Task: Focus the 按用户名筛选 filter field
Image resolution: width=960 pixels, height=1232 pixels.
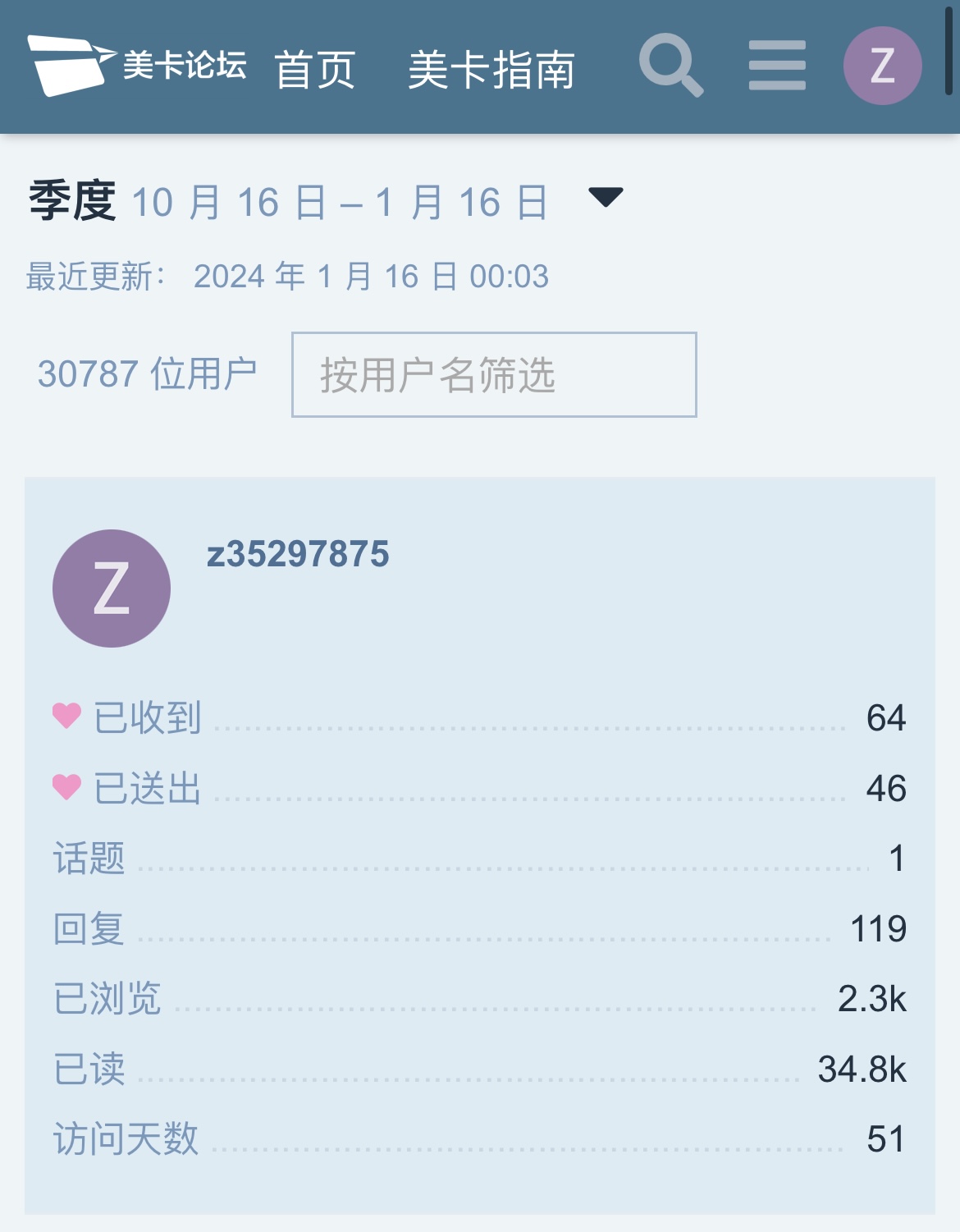Action: (x=494, y=375)
